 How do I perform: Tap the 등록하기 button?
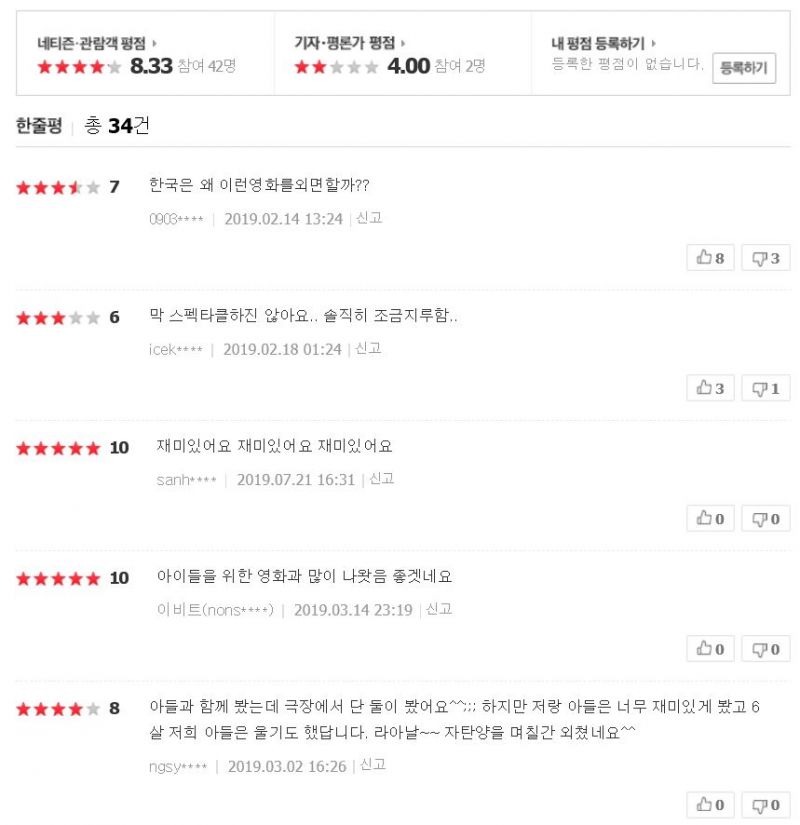coord(743,68)
